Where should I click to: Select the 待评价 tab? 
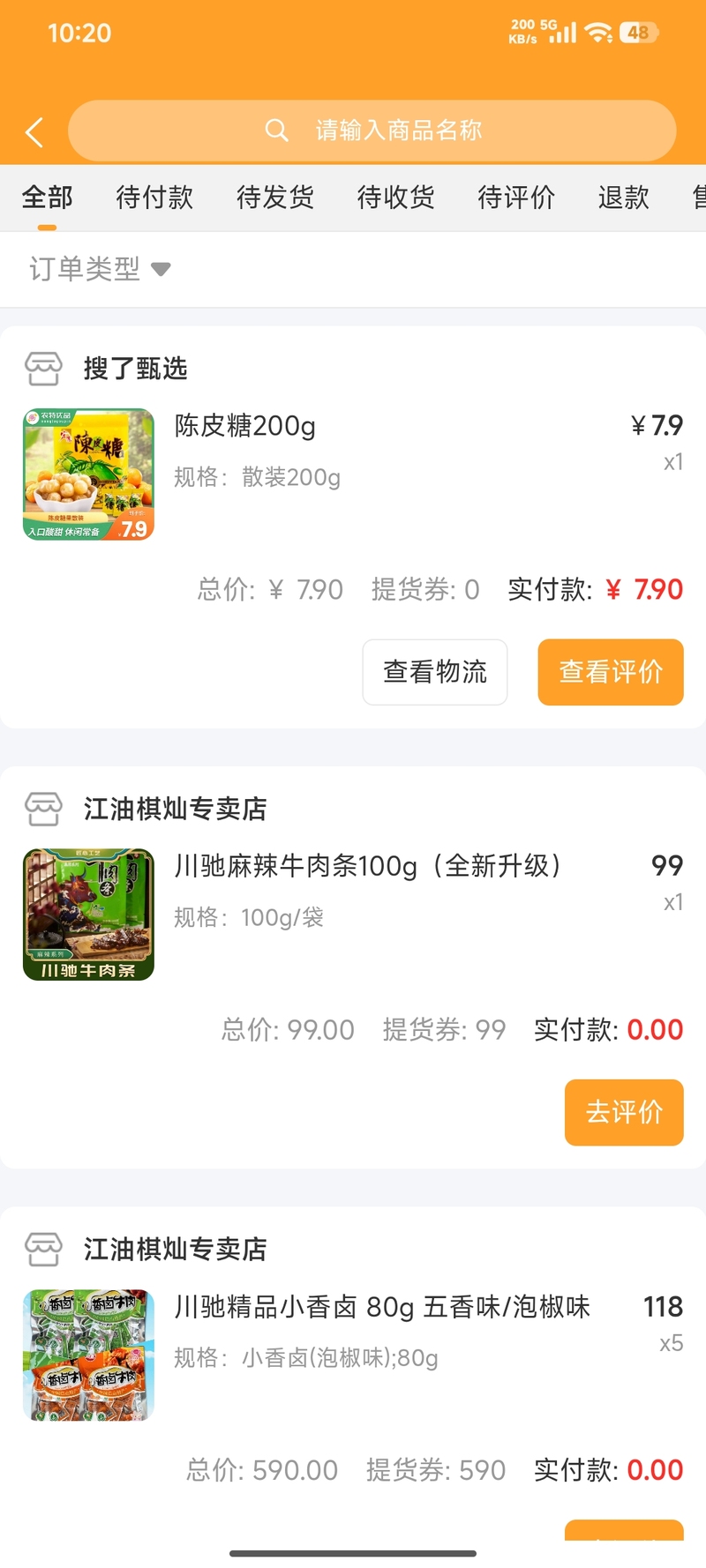click(x=516, y=198)
